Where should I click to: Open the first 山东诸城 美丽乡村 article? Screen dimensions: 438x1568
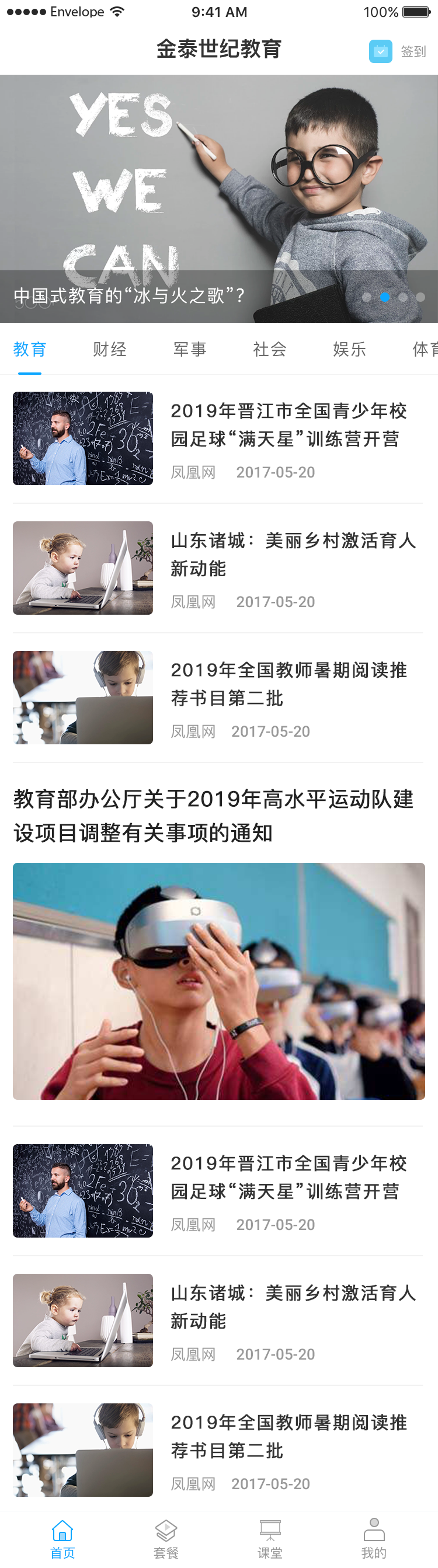(x=293, y=555)
